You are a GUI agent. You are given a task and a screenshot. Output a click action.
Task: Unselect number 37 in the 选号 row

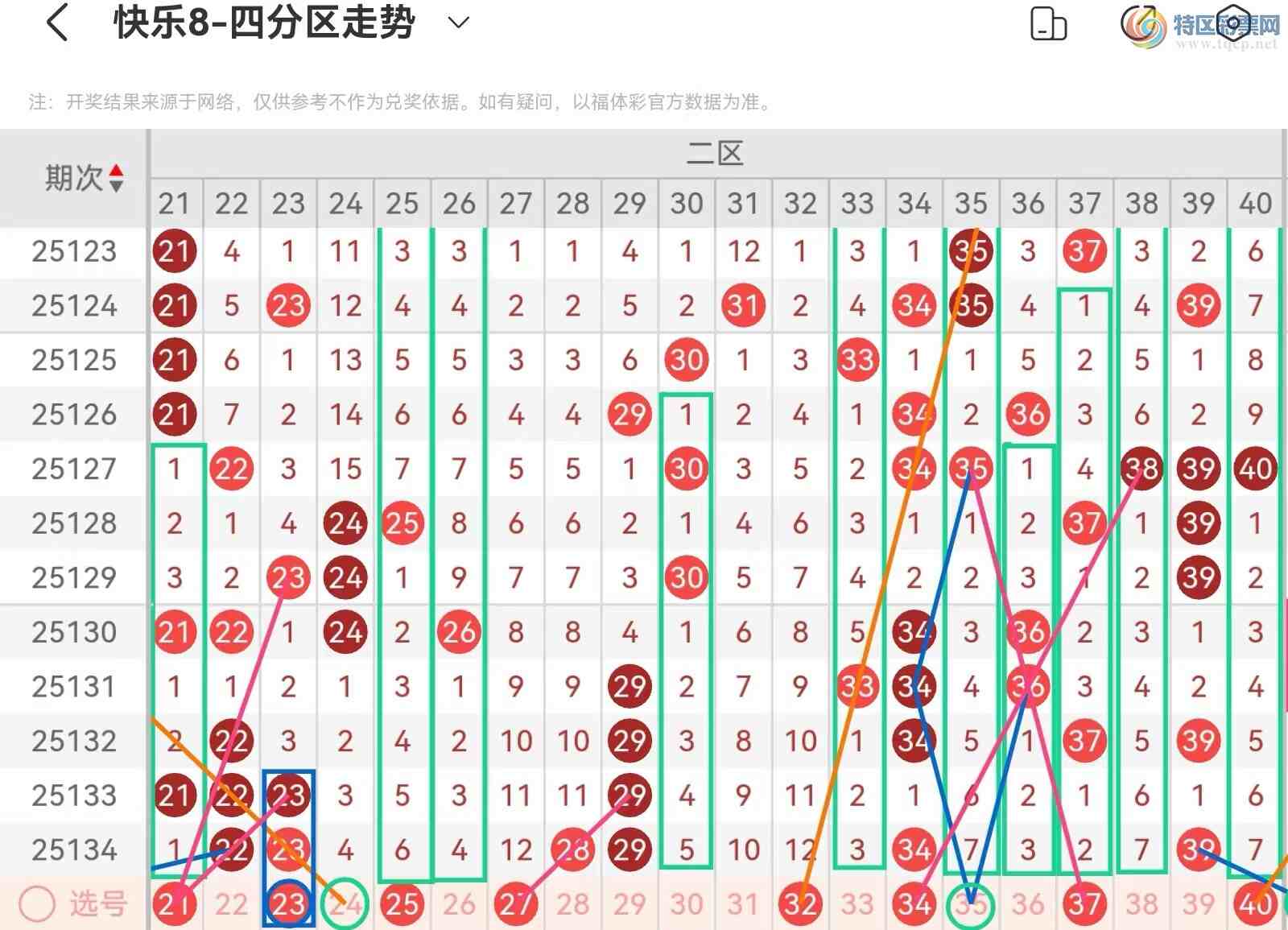pos(1084,904)
